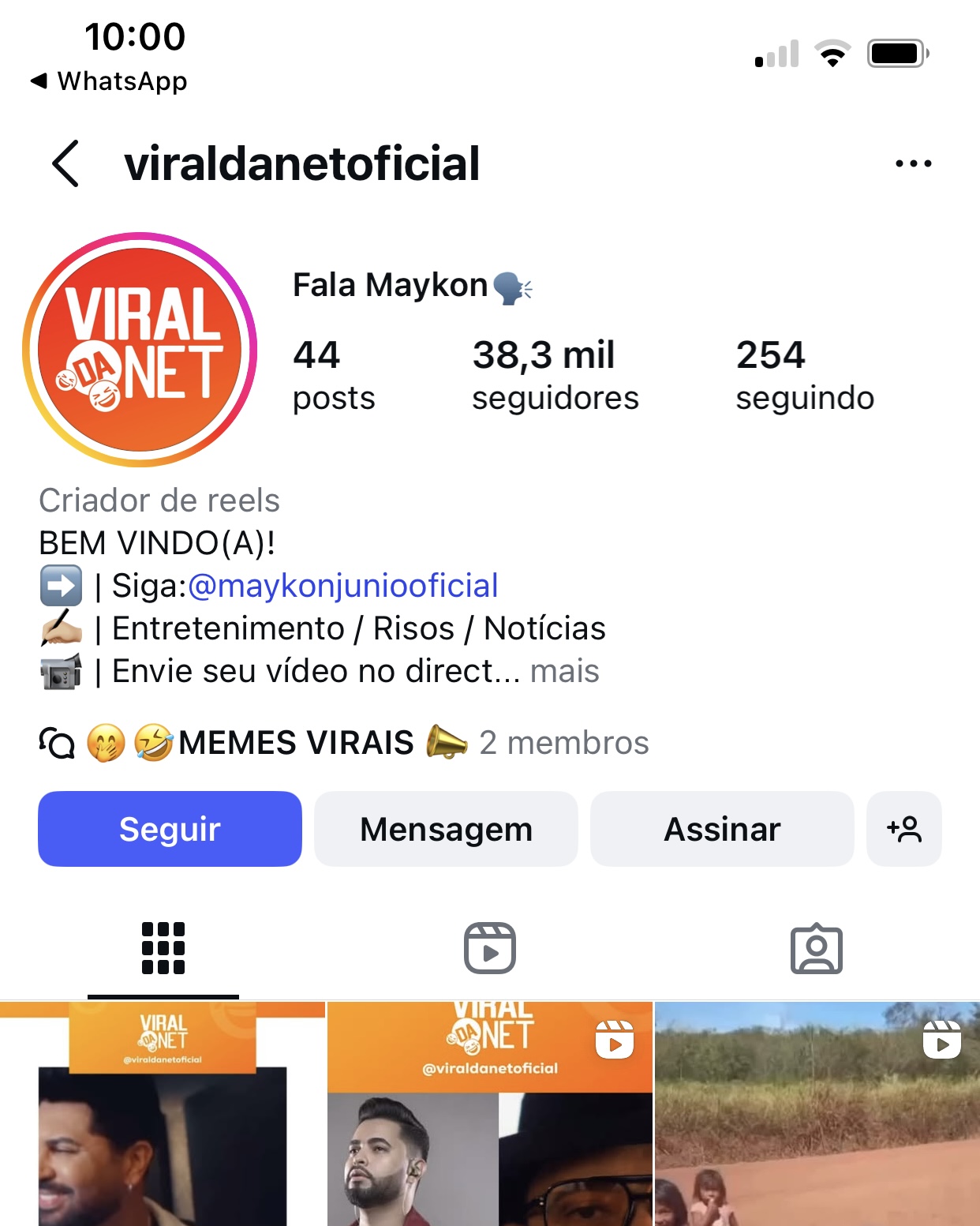
Task: View the Viral da Net profile story
Action: 140,350
